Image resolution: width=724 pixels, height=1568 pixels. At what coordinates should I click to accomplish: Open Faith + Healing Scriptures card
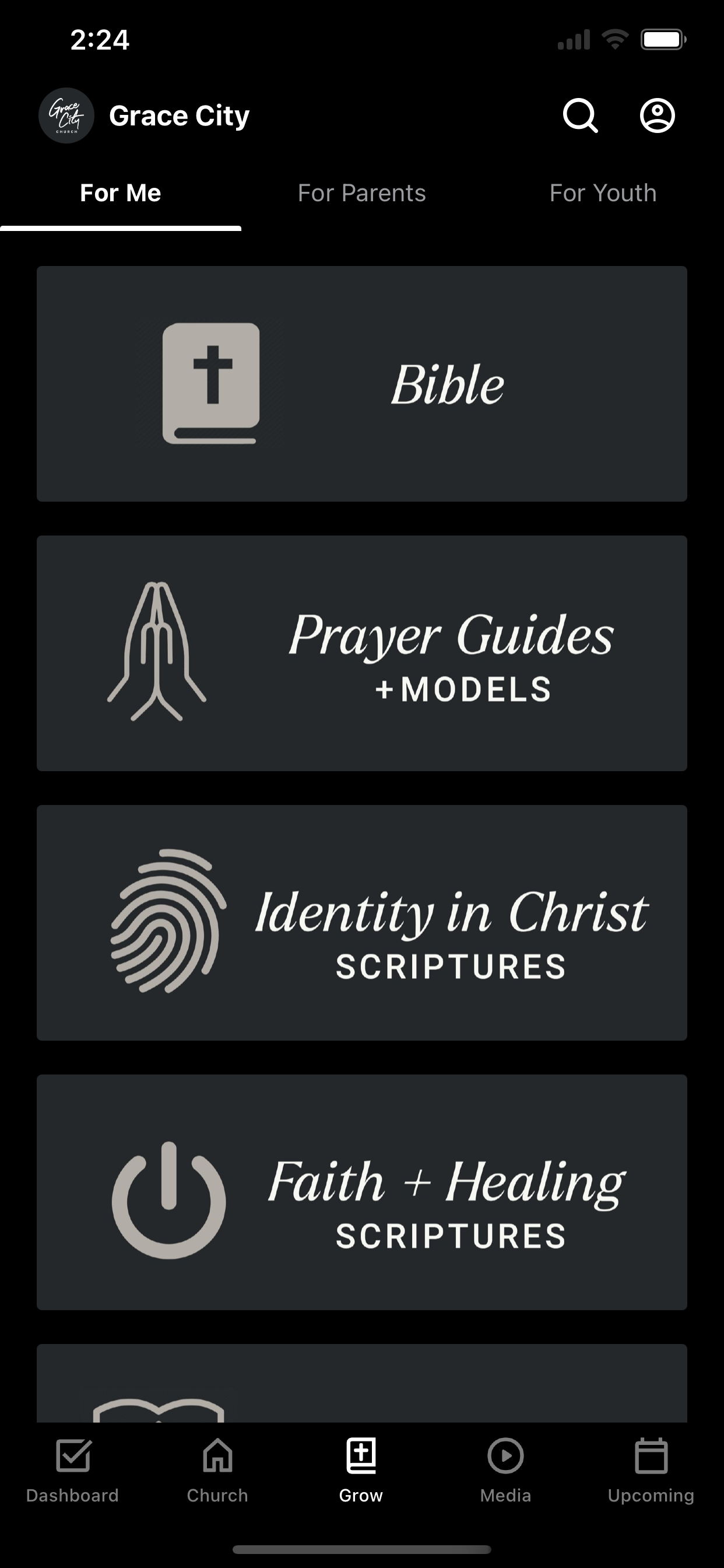pos(362,1192)
